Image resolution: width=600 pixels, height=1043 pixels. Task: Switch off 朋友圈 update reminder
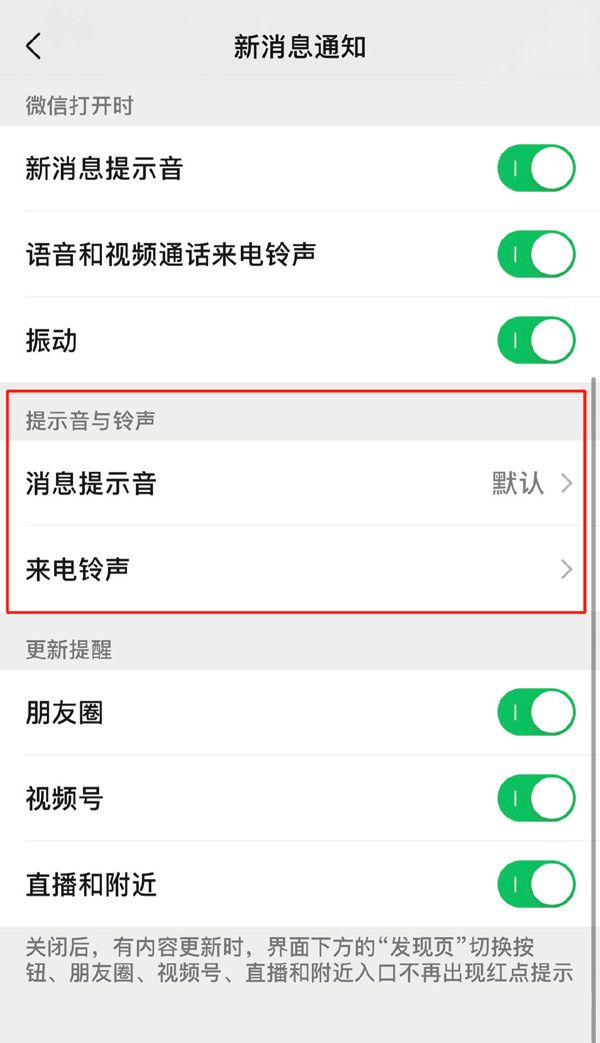coord(536,713)
